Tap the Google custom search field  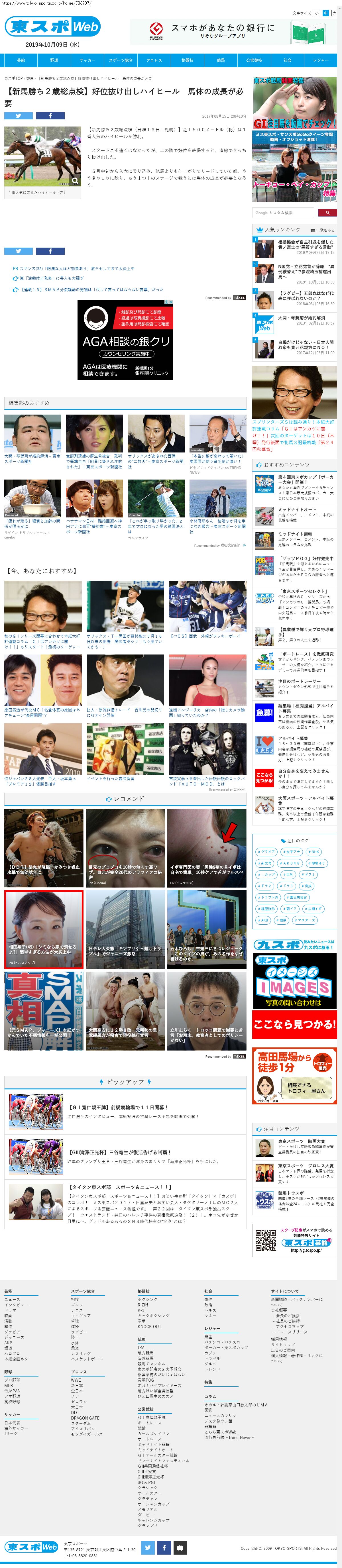(283, 213)
